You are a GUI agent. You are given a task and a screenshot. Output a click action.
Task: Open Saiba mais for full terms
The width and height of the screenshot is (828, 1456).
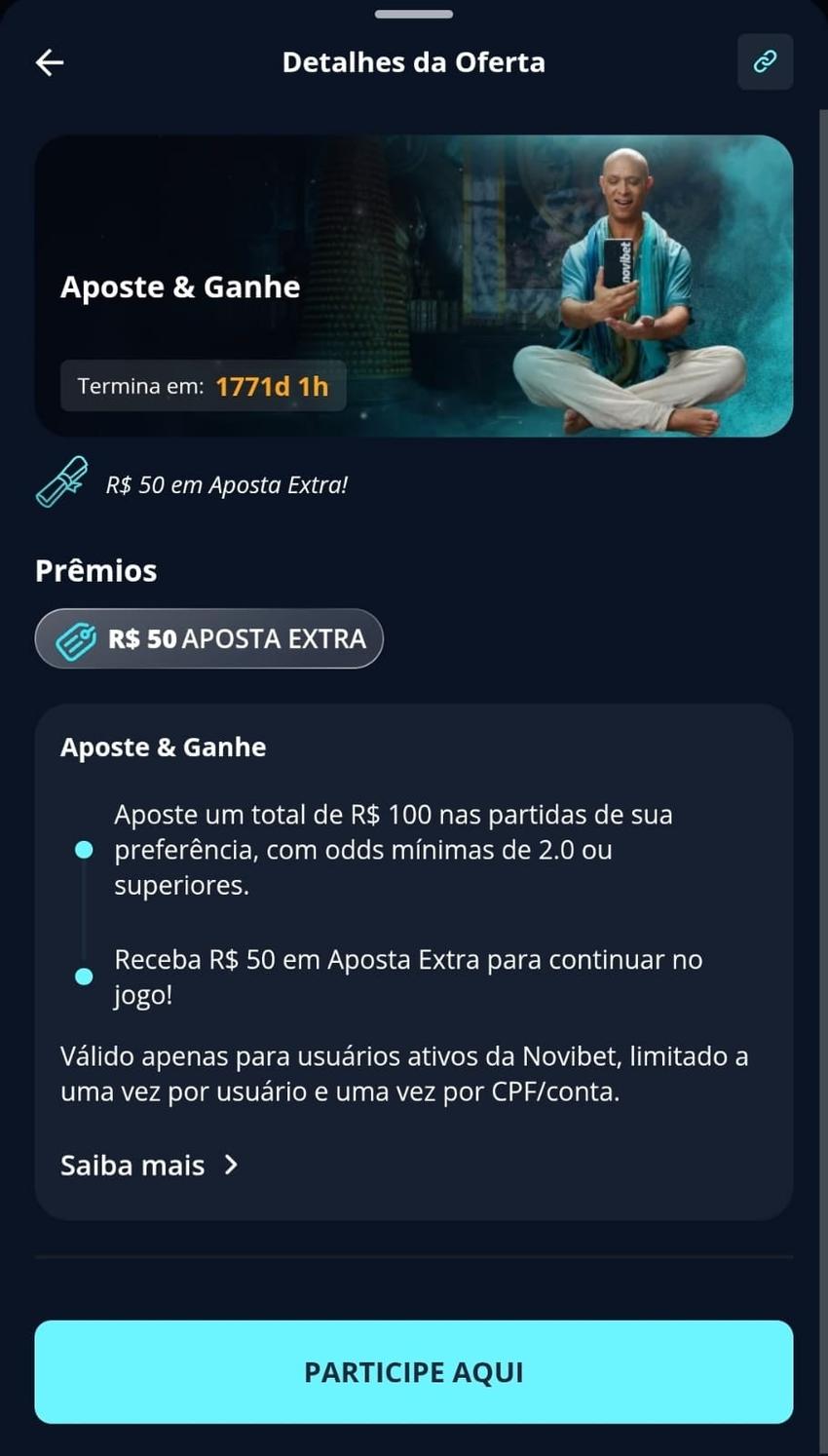[132, 1165]
